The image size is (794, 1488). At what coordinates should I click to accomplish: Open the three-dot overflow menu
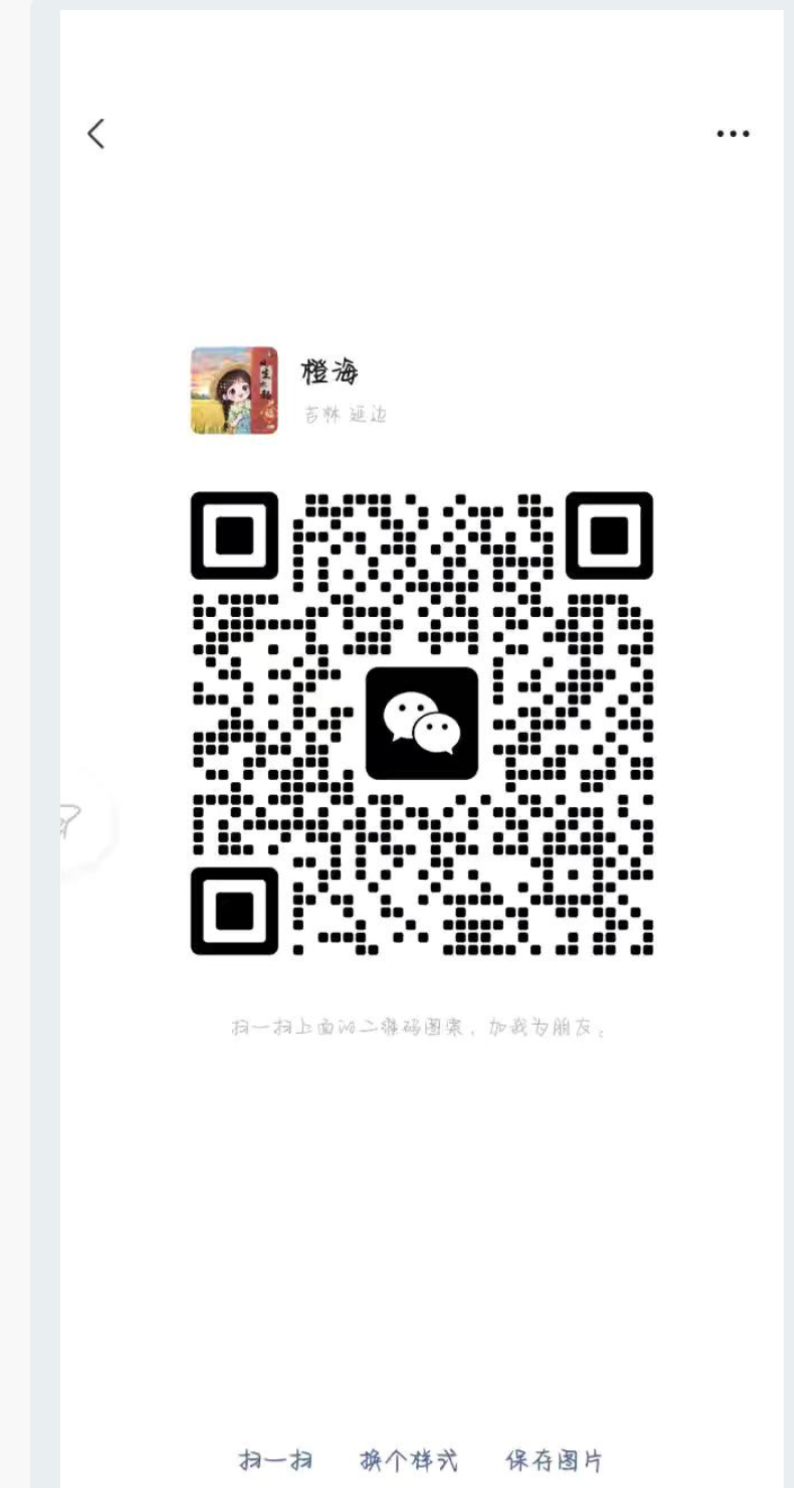[733, 133]
